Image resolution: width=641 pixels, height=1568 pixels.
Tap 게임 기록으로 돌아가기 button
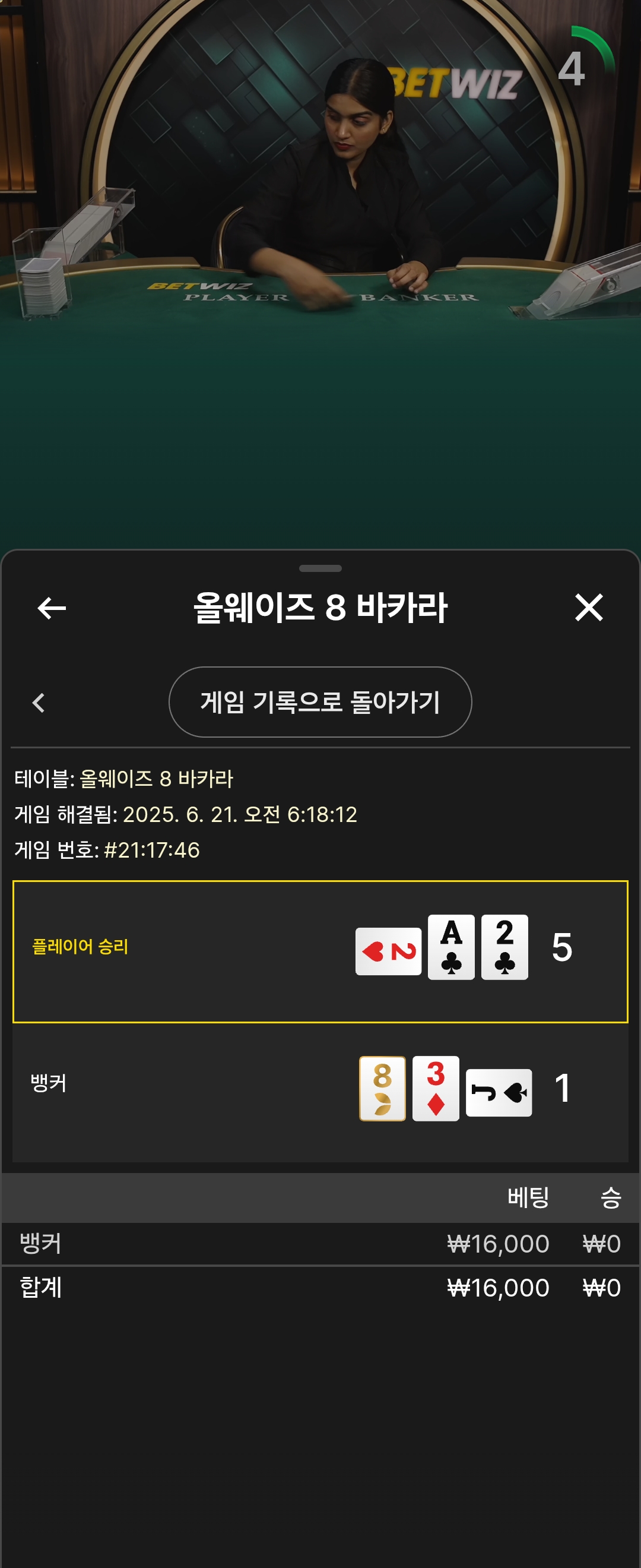[x=320, y=702]
